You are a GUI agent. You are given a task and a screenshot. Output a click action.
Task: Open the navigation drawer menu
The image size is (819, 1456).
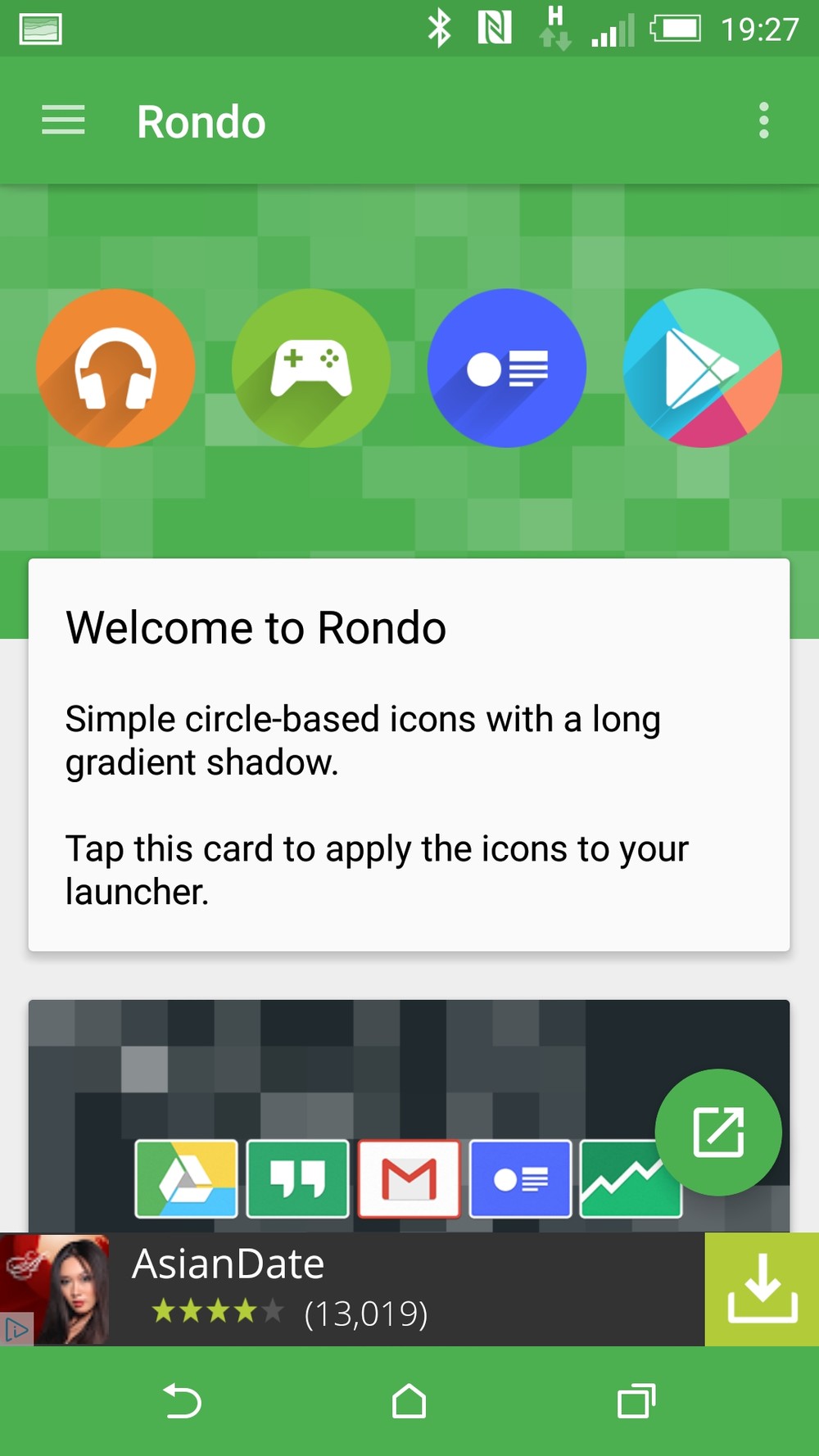click(x=64, y=121)
